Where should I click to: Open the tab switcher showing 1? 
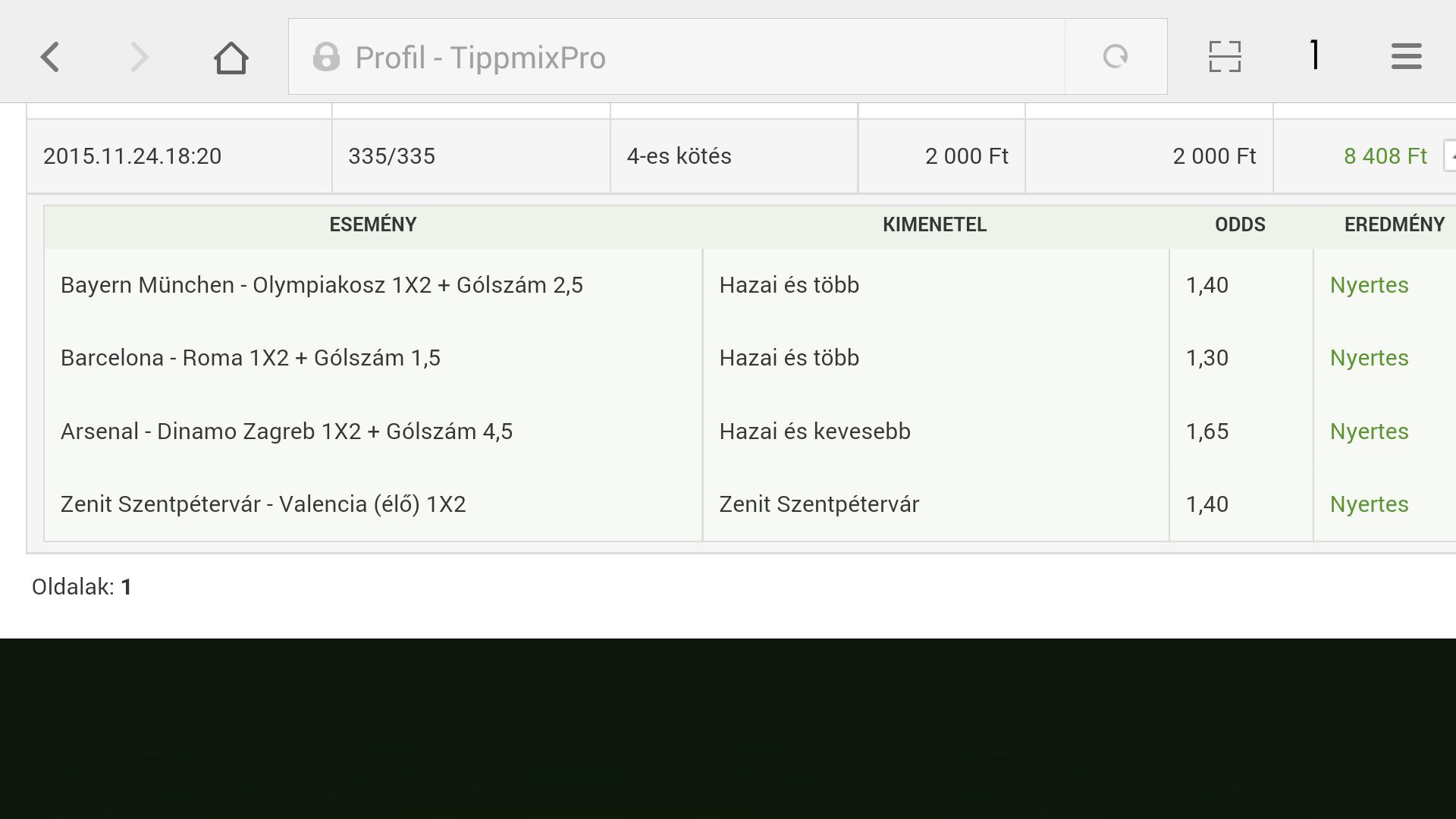[x=1315, y=56]
